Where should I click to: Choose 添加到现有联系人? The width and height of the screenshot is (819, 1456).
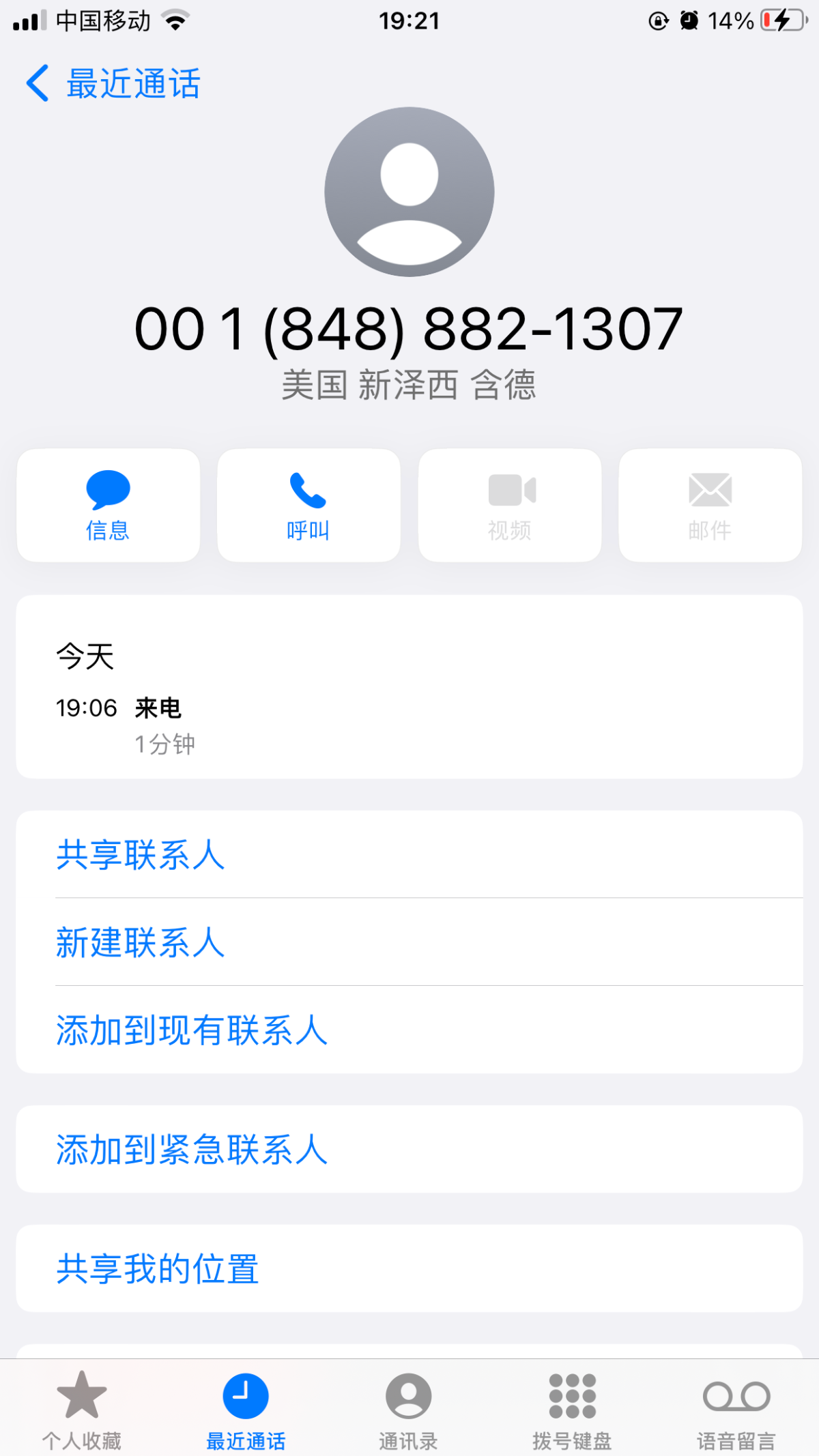pyautogui.click(x=409, y=1030)
